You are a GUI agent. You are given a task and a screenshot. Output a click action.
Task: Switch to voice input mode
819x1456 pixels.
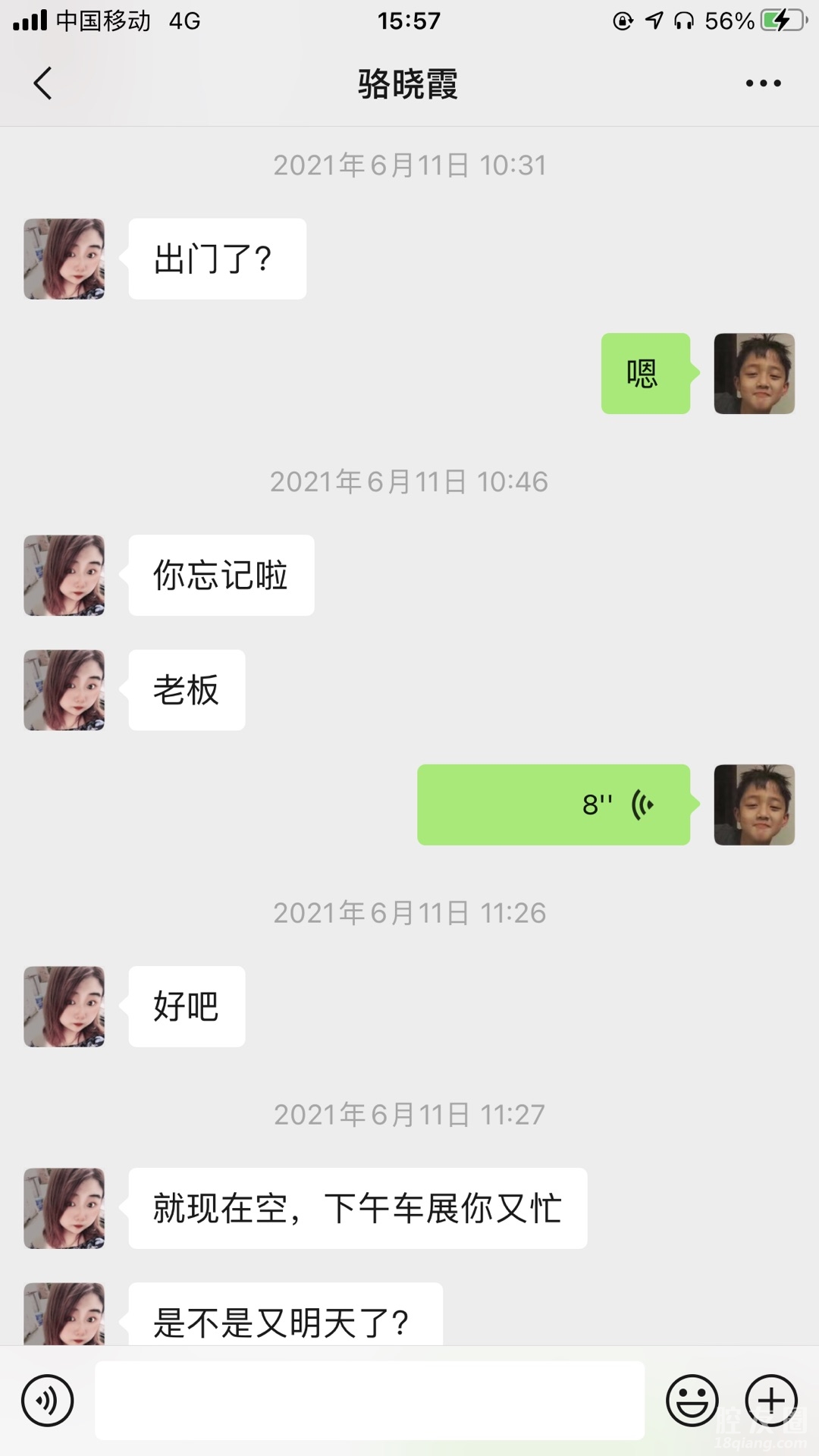click(x=48, y=1401)
